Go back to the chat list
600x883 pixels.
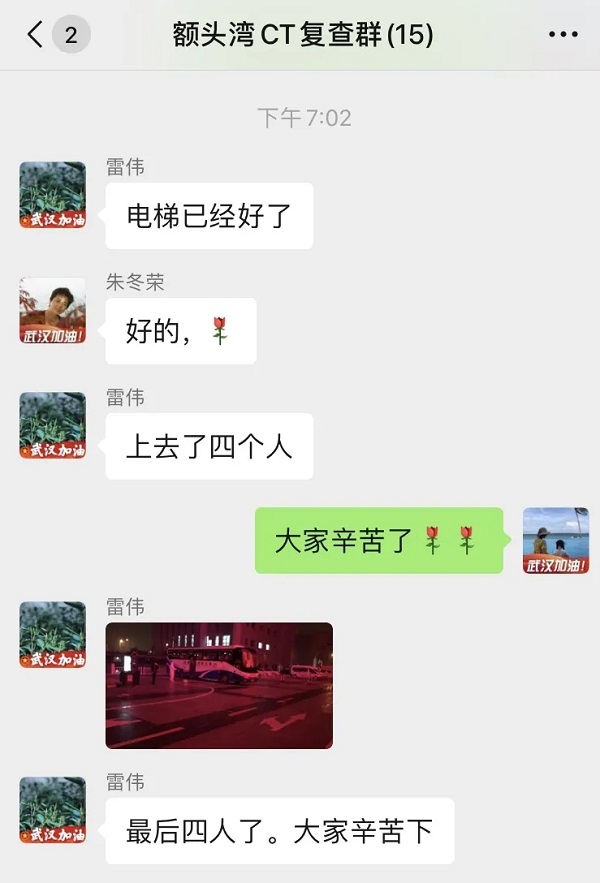36,36
